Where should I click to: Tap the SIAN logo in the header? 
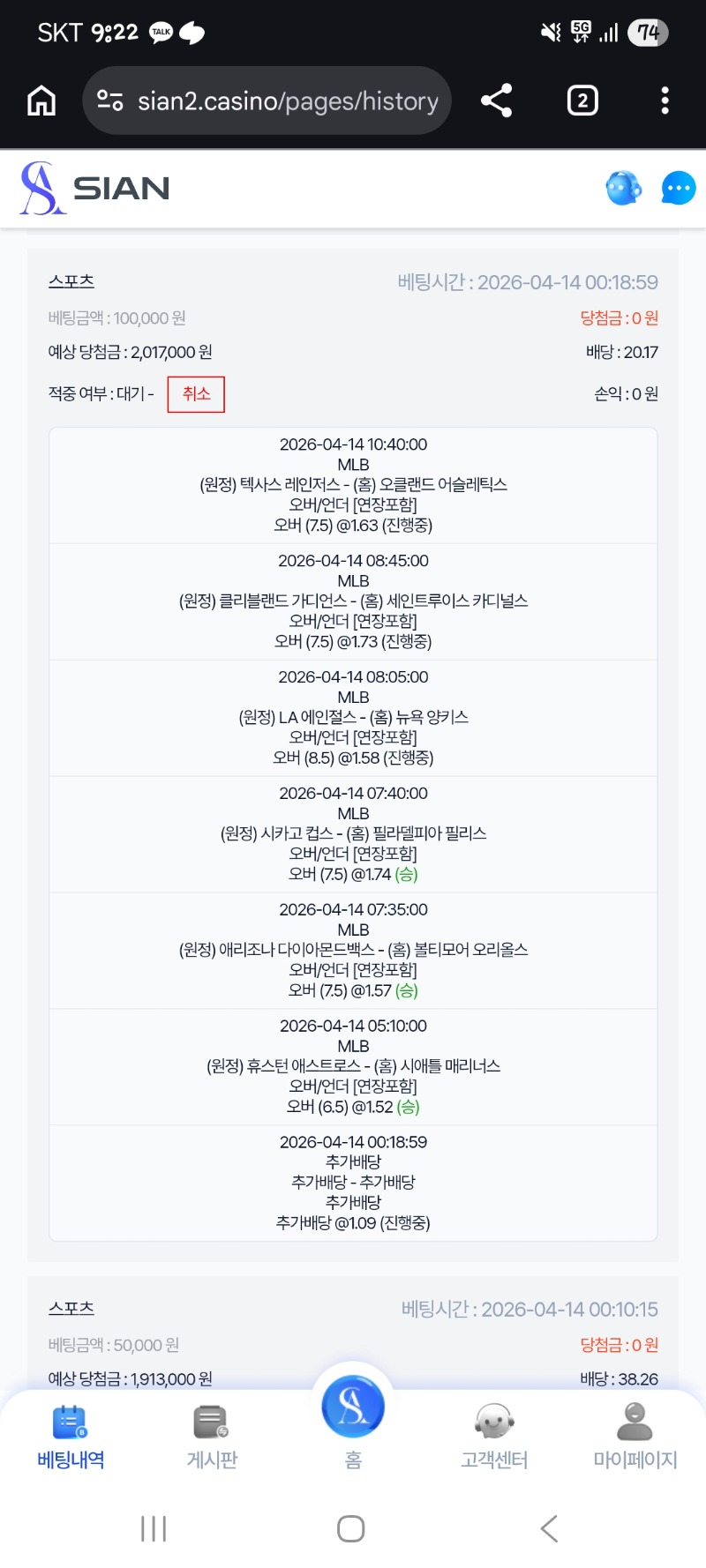[95, 188]
